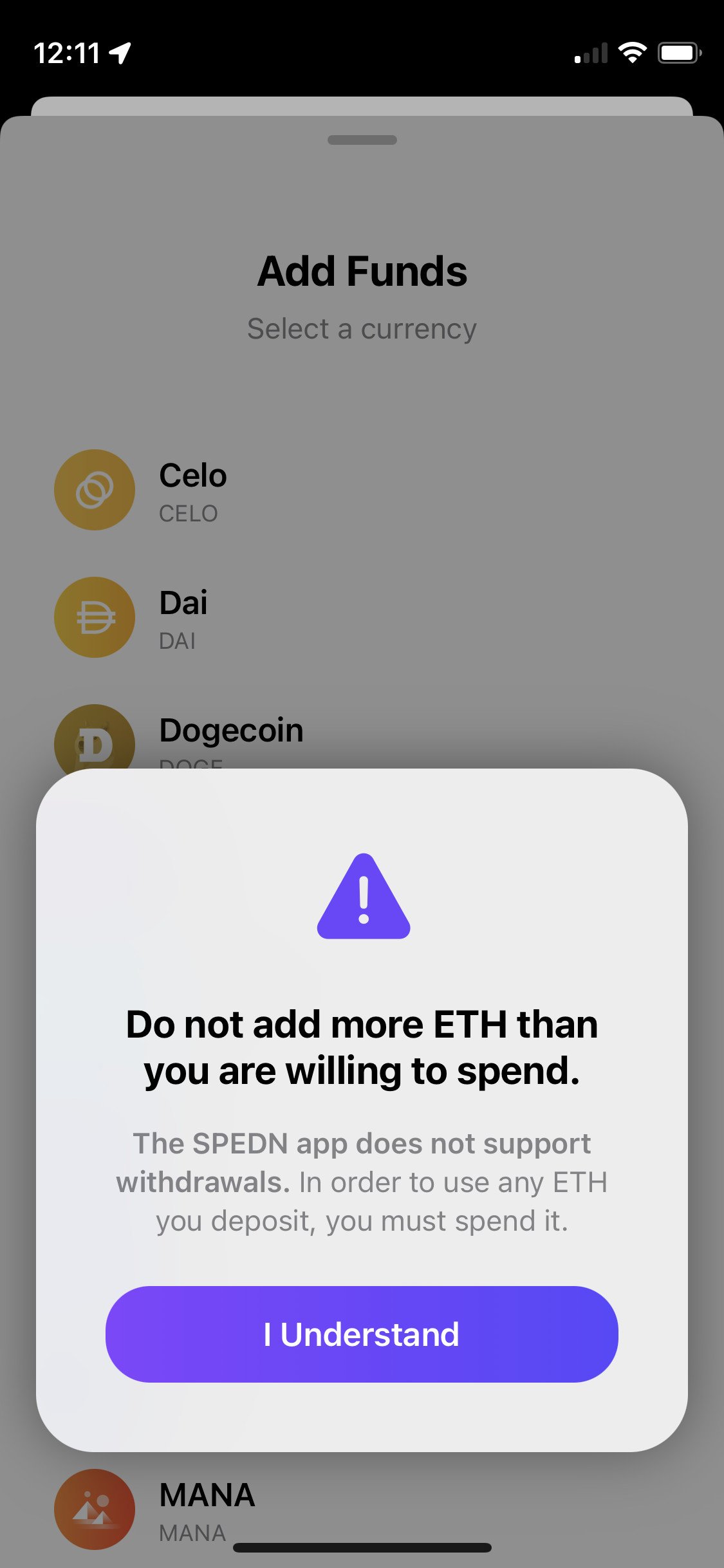
Task: Tap the I Understand button
Action: 362,1335
